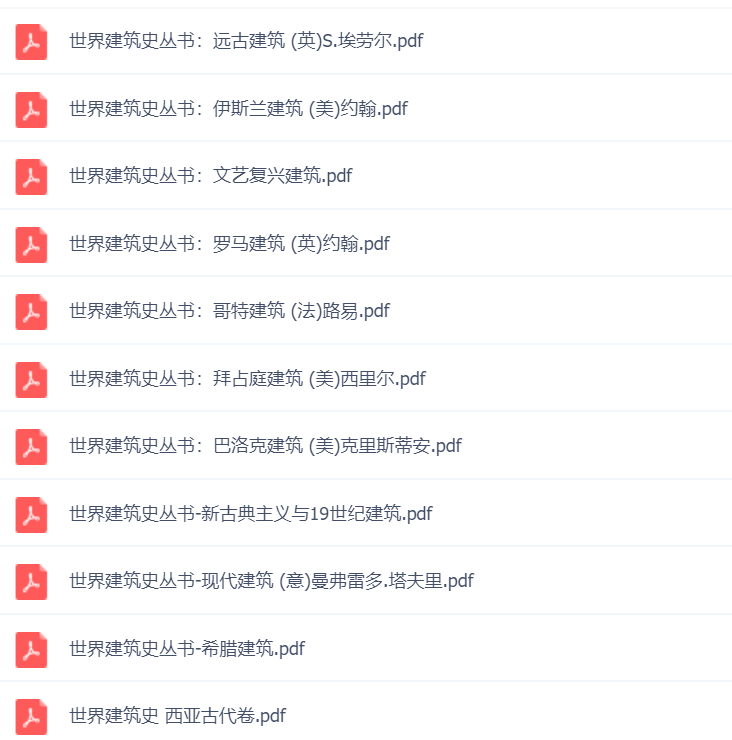Tap the 巴洛克建筑 (美)克里斯蒂安.pdf row
The width and height of the screenshot is (732, 740).
(x=265, y=446)
